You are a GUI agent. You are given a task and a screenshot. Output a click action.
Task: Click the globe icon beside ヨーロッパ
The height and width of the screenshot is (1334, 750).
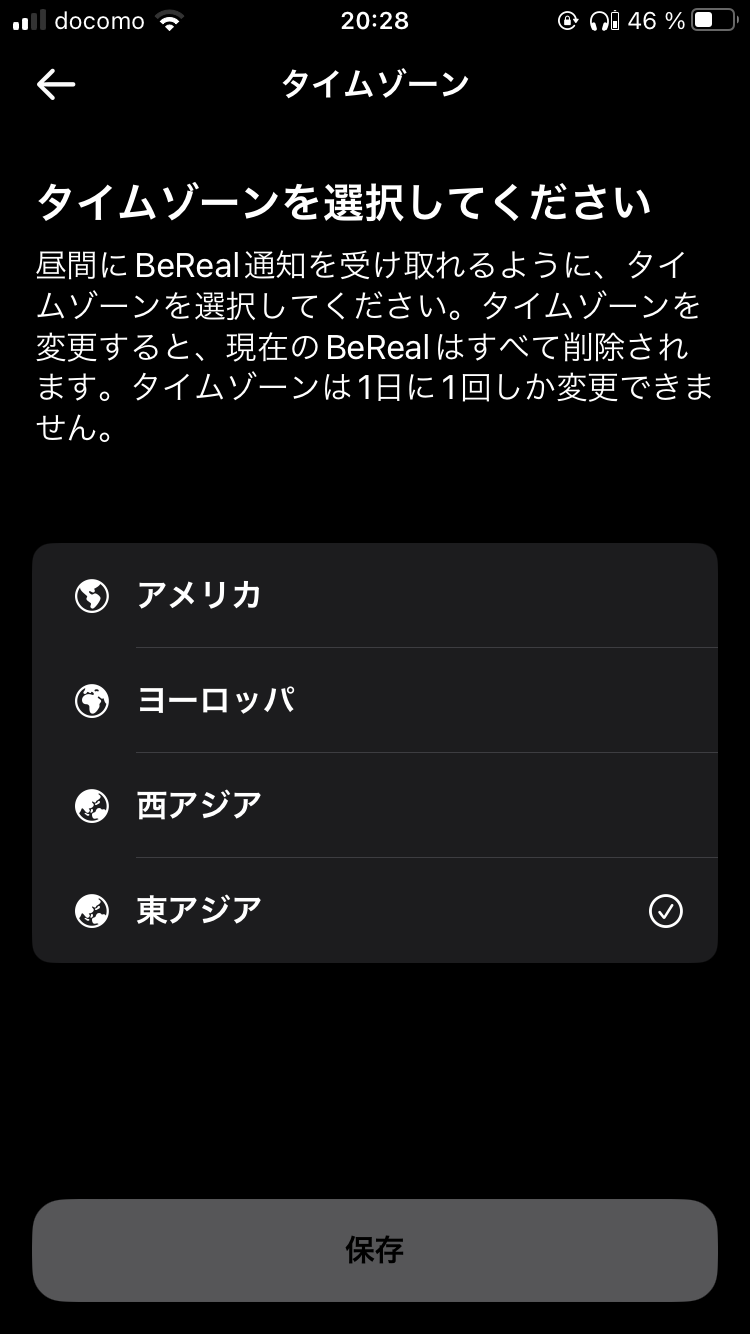click(91, 701)
